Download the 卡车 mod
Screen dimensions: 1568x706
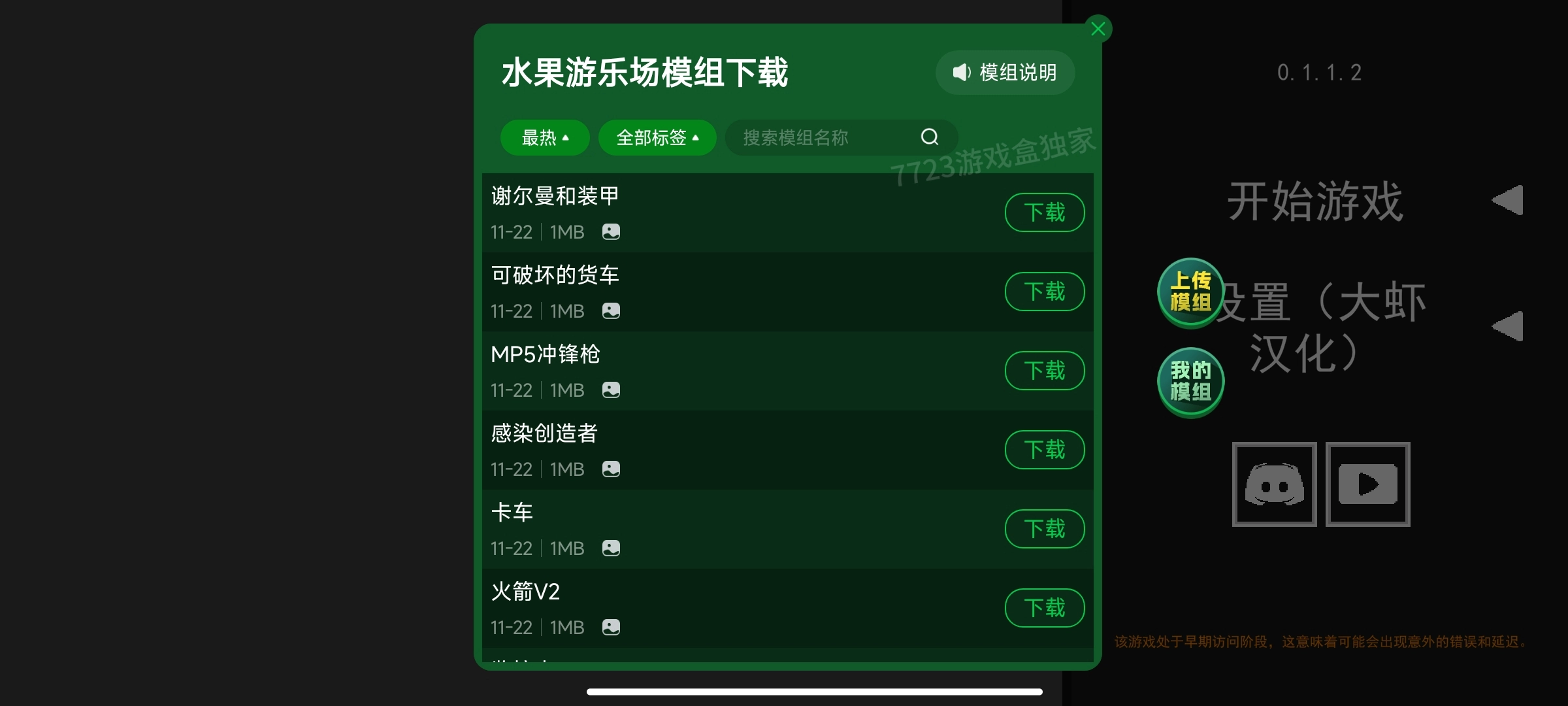(x=1044, y=529)
